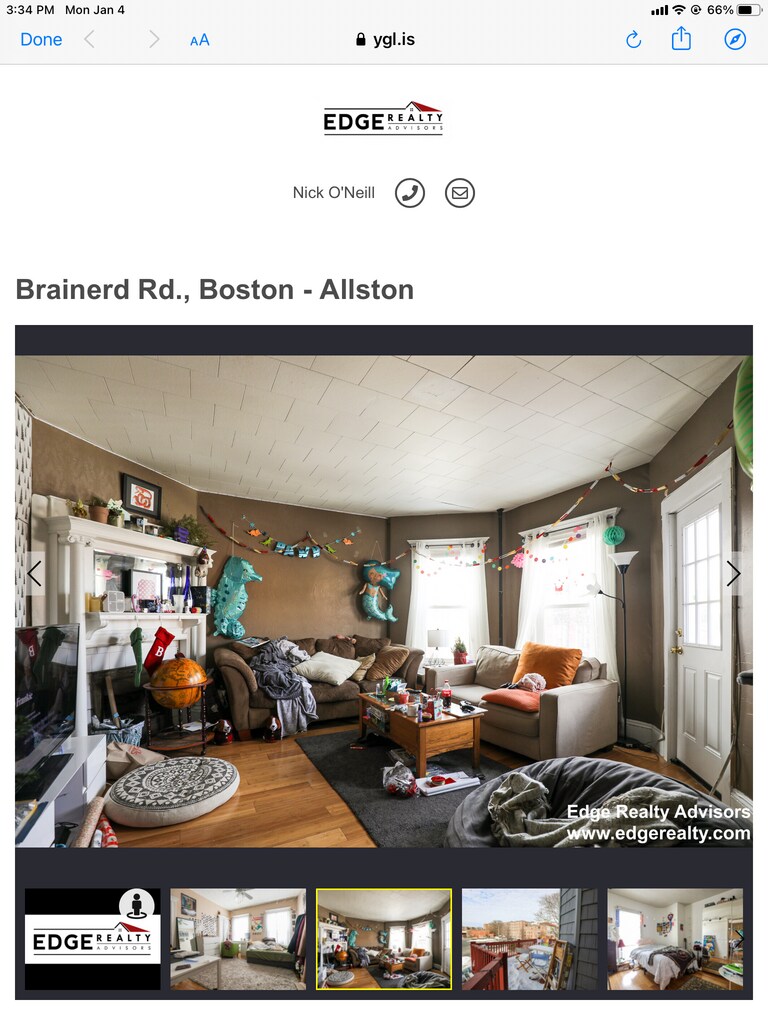Email Nick O'Neill via the envelope icon
This screenshot has width=768, height=1024.
pos(460,193)
